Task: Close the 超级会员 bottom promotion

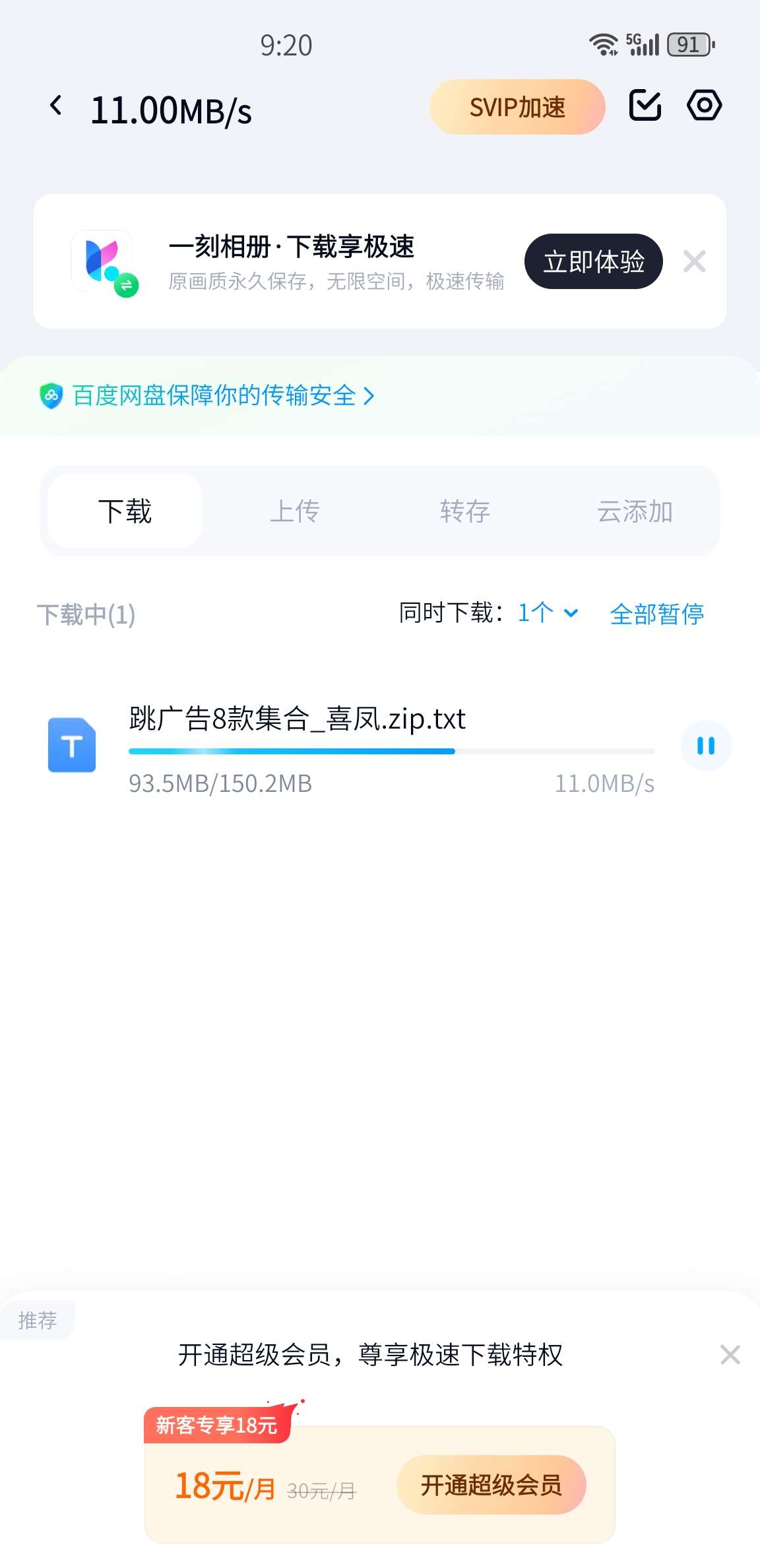Action: click(730, 1355)
